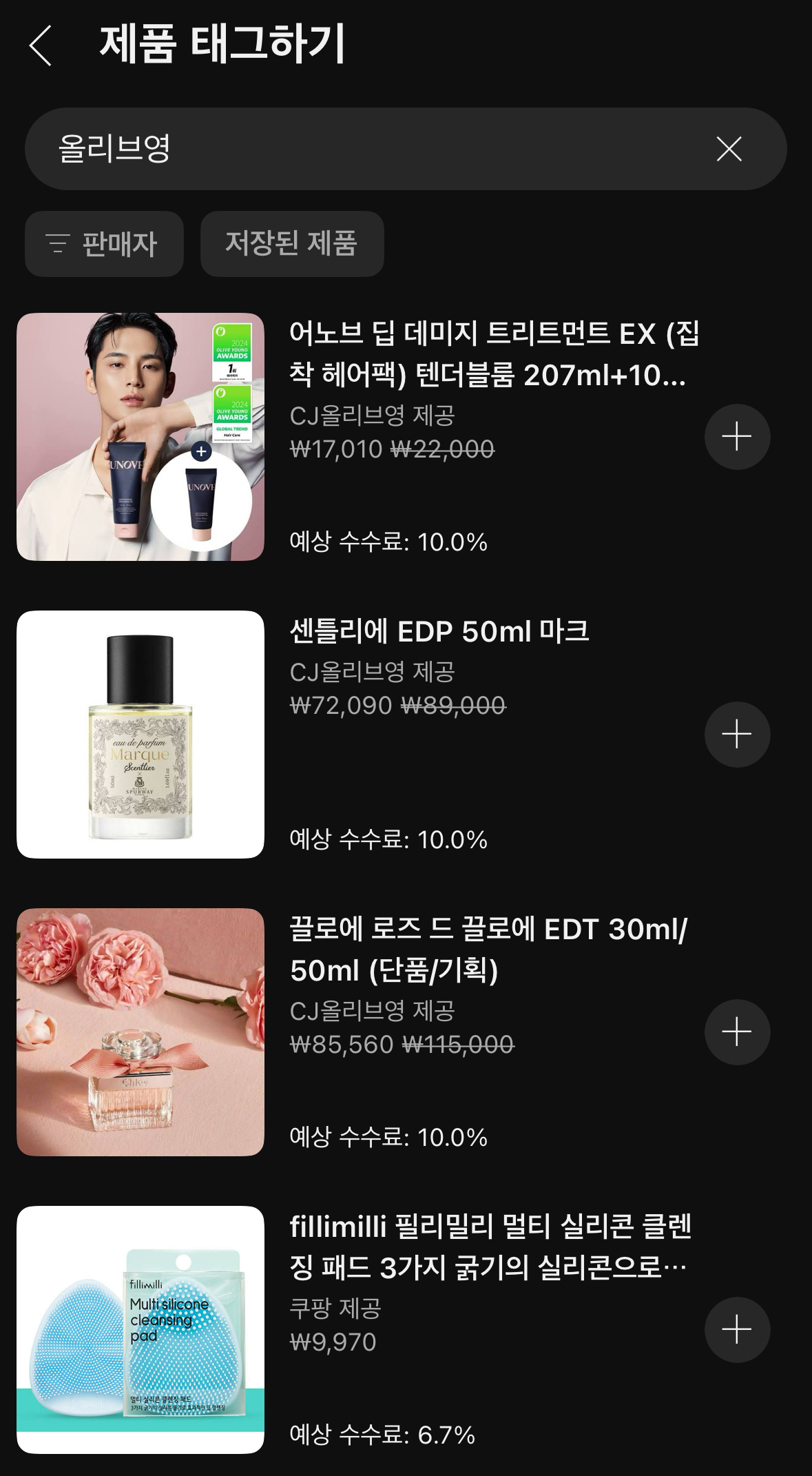This screenshot has height=1476, width=812.
Task: Clear the 올리브영 search text
Action: point(729,149)
